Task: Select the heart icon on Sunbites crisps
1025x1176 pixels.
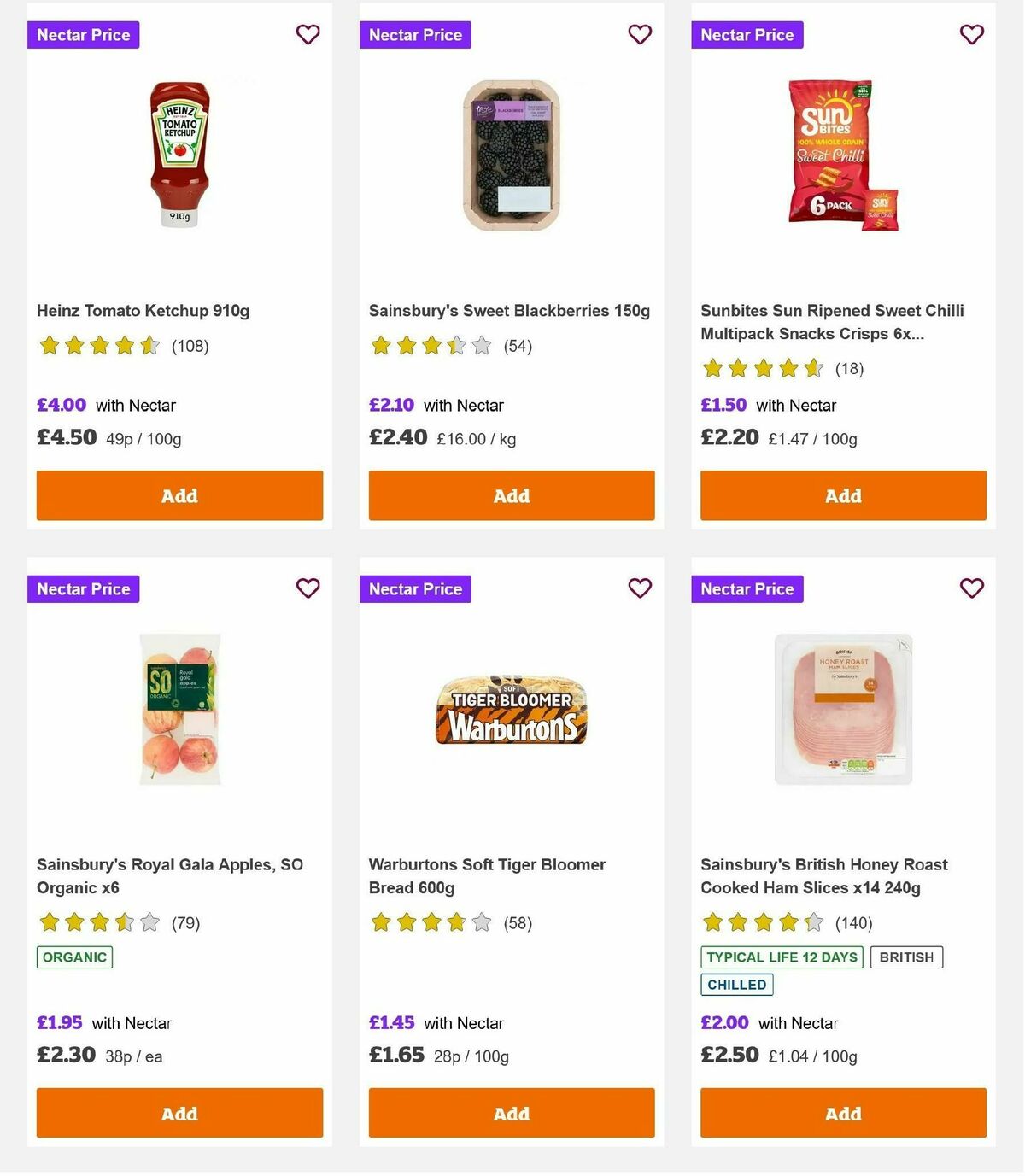Action: (971, 35)
